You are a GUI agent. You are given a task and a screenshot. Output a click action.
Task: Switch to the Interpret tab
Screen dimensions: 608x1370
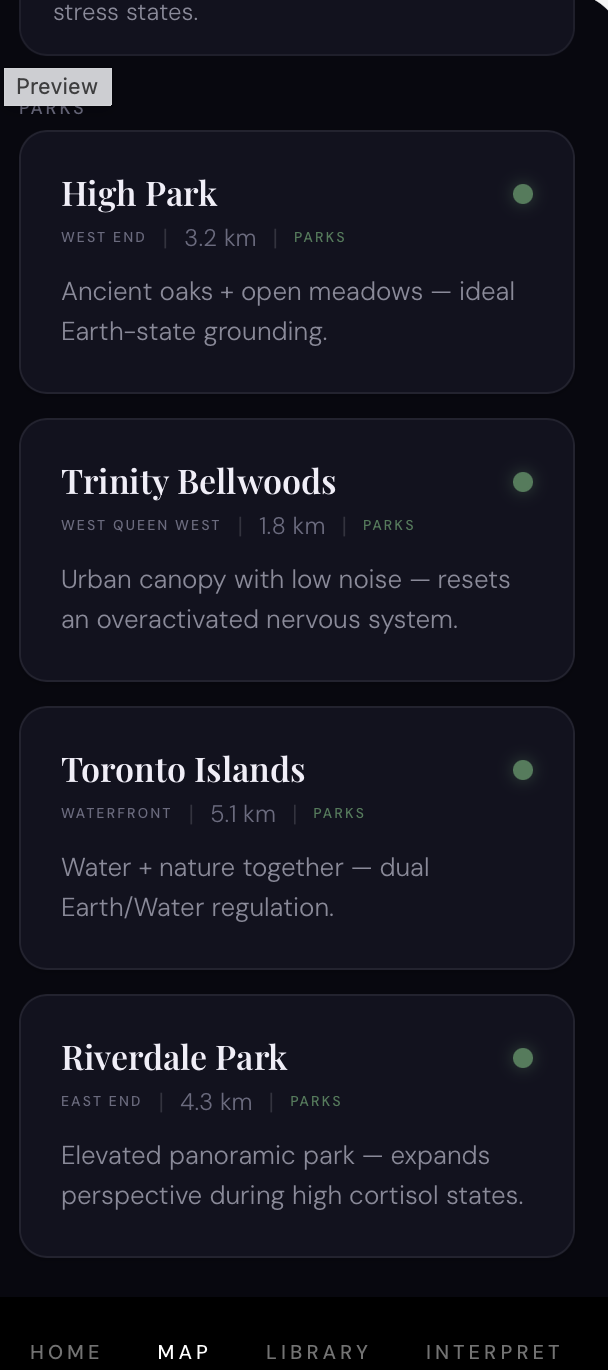point(493,1352)
